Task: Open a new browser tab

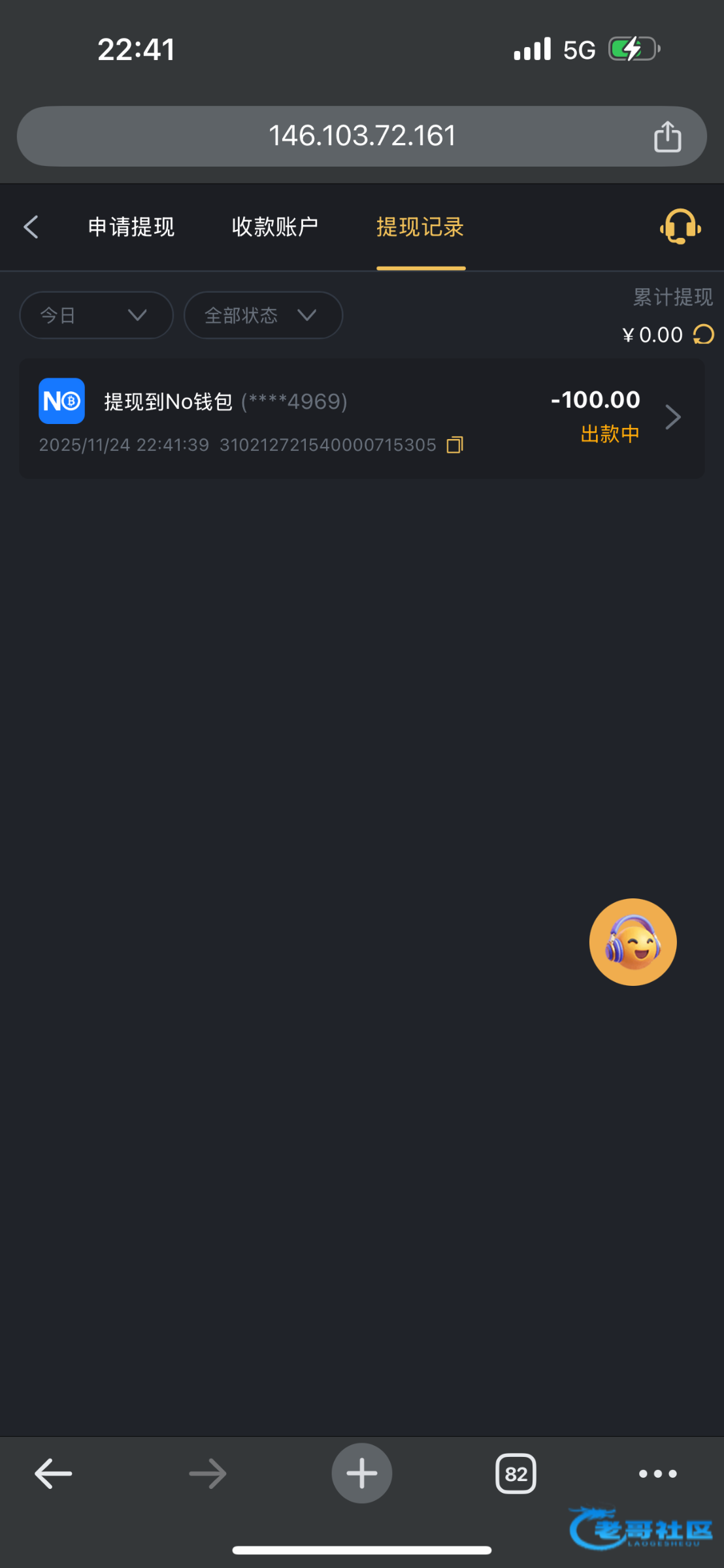Action: pyautogui.click(x=361, y=1474)
